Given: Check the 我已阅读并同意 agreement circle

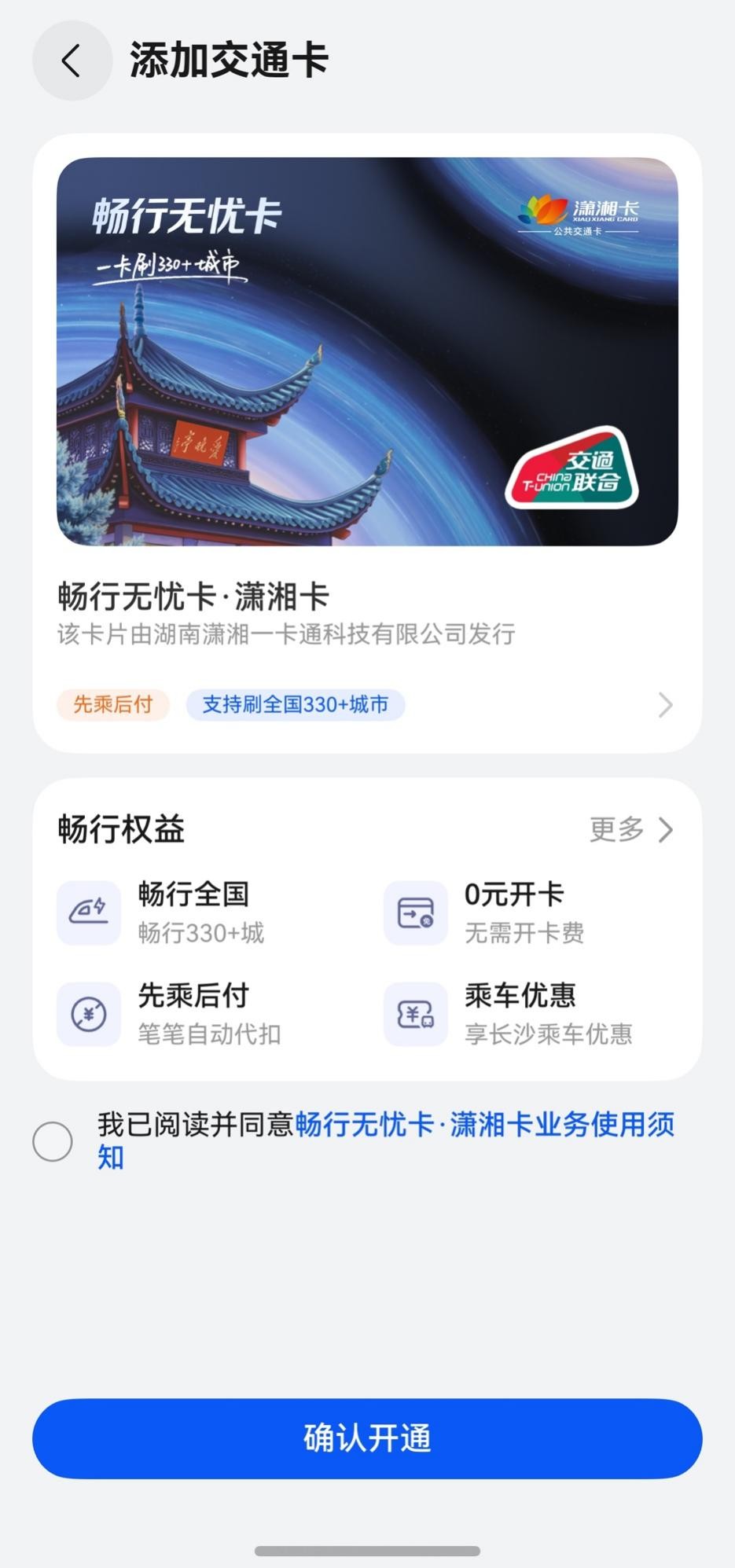Looking at the screenshot, I should click(53, 1141).
